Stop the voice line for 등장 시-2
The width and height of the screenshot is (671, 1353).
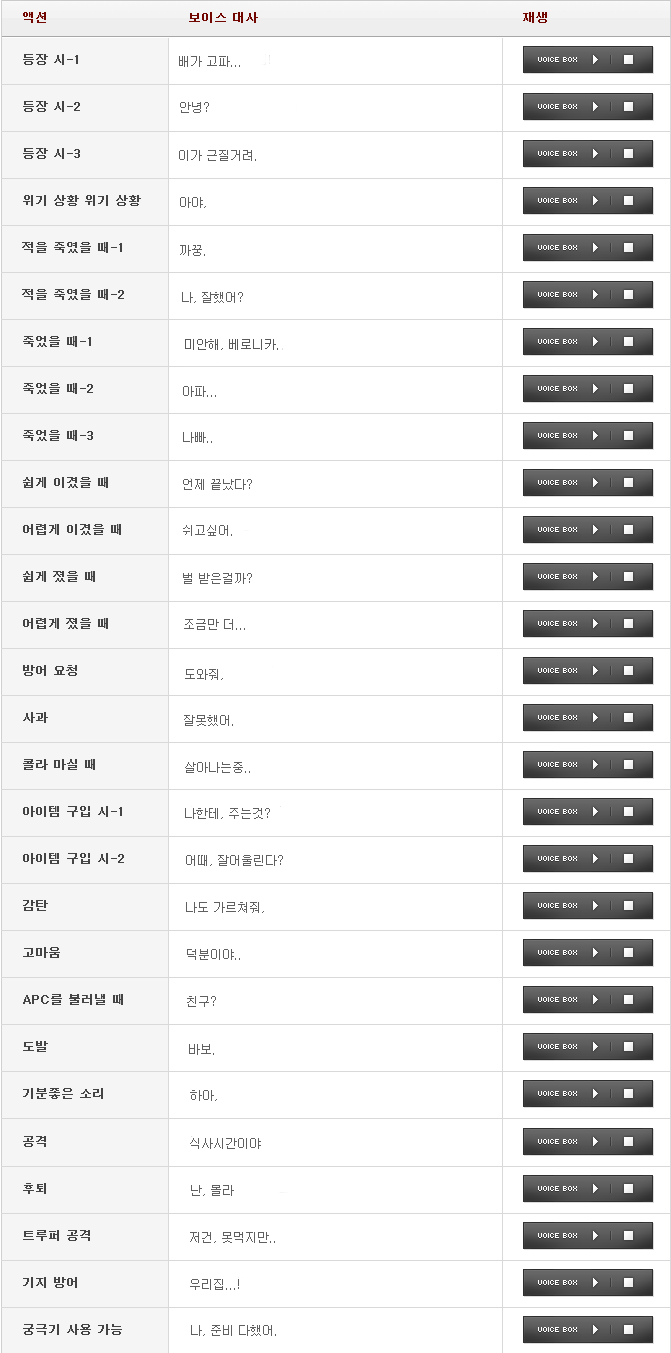click(628, 106)
